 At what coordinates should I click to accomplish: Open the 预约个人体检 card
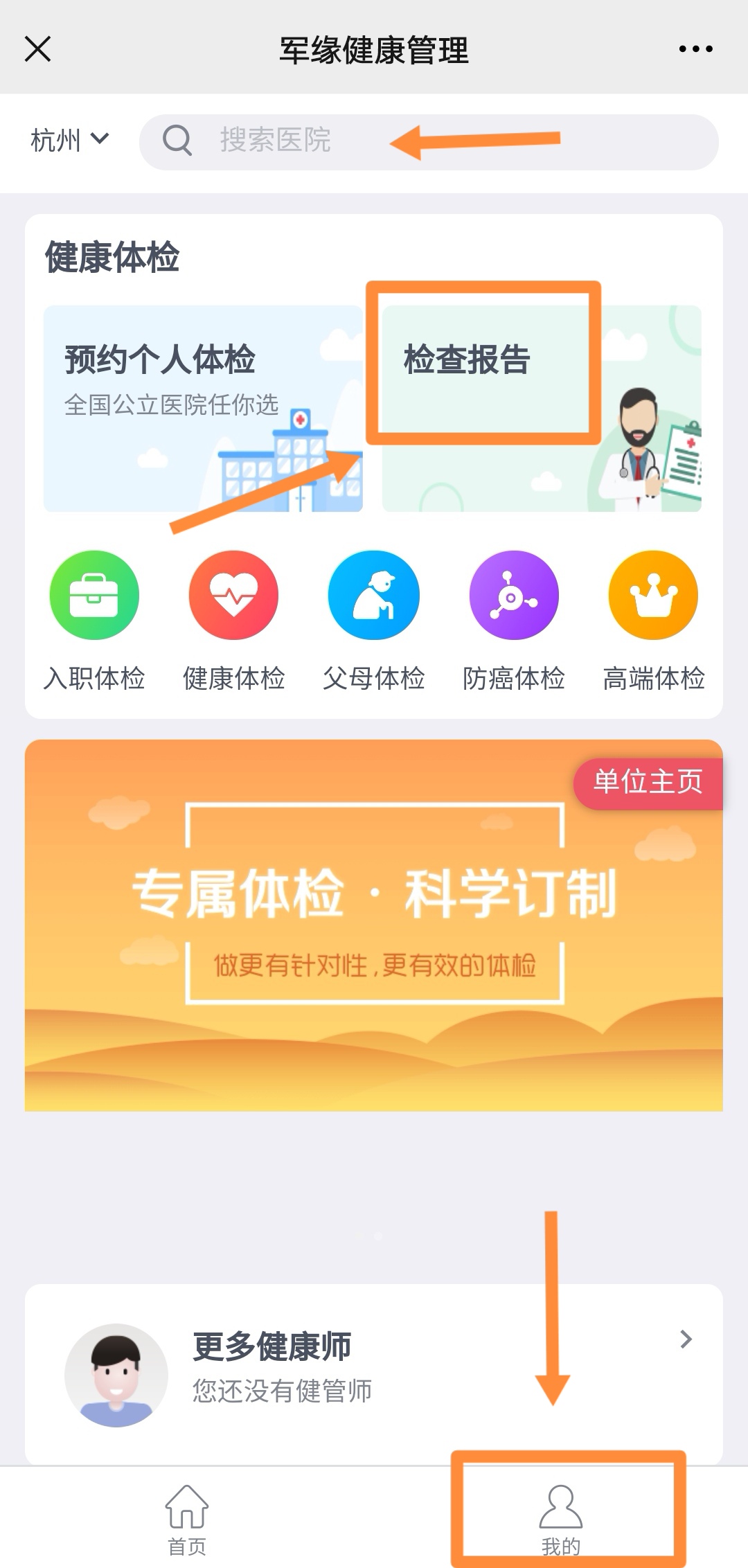(202, 409)
